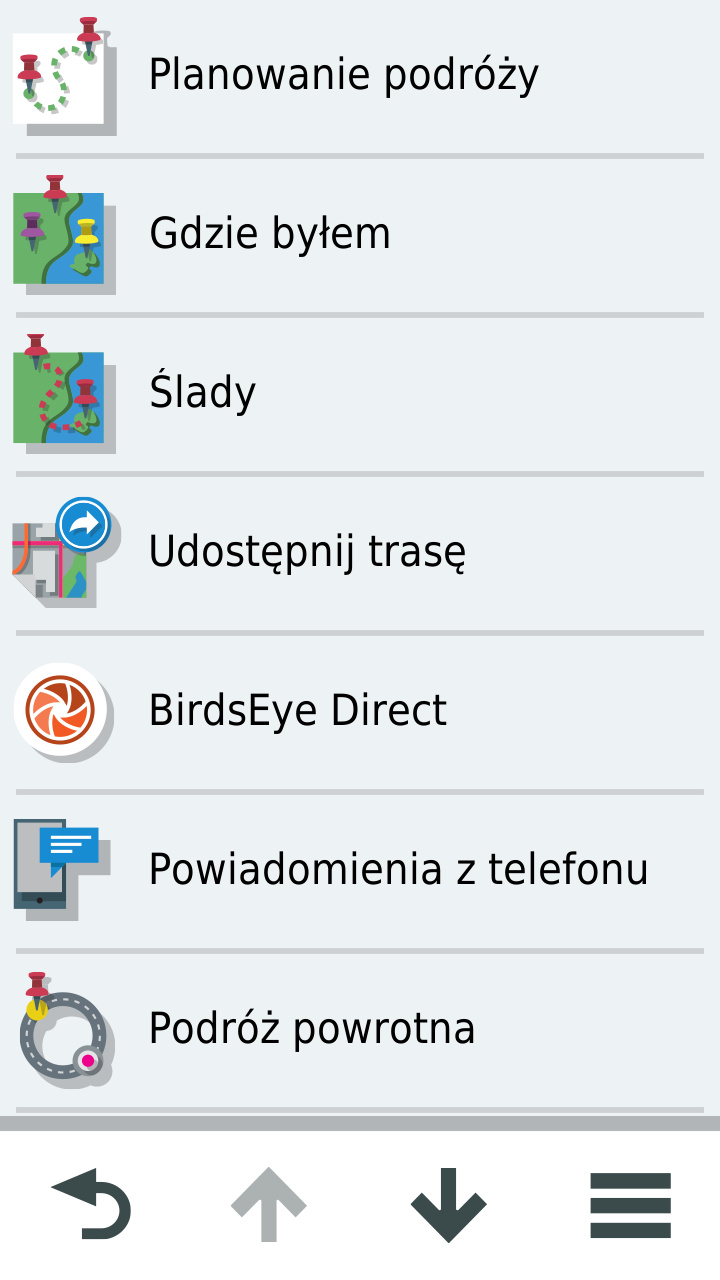Open Udostępnij trasę
This screenshot has width=720, height=1280.
(x=307, y=551)
